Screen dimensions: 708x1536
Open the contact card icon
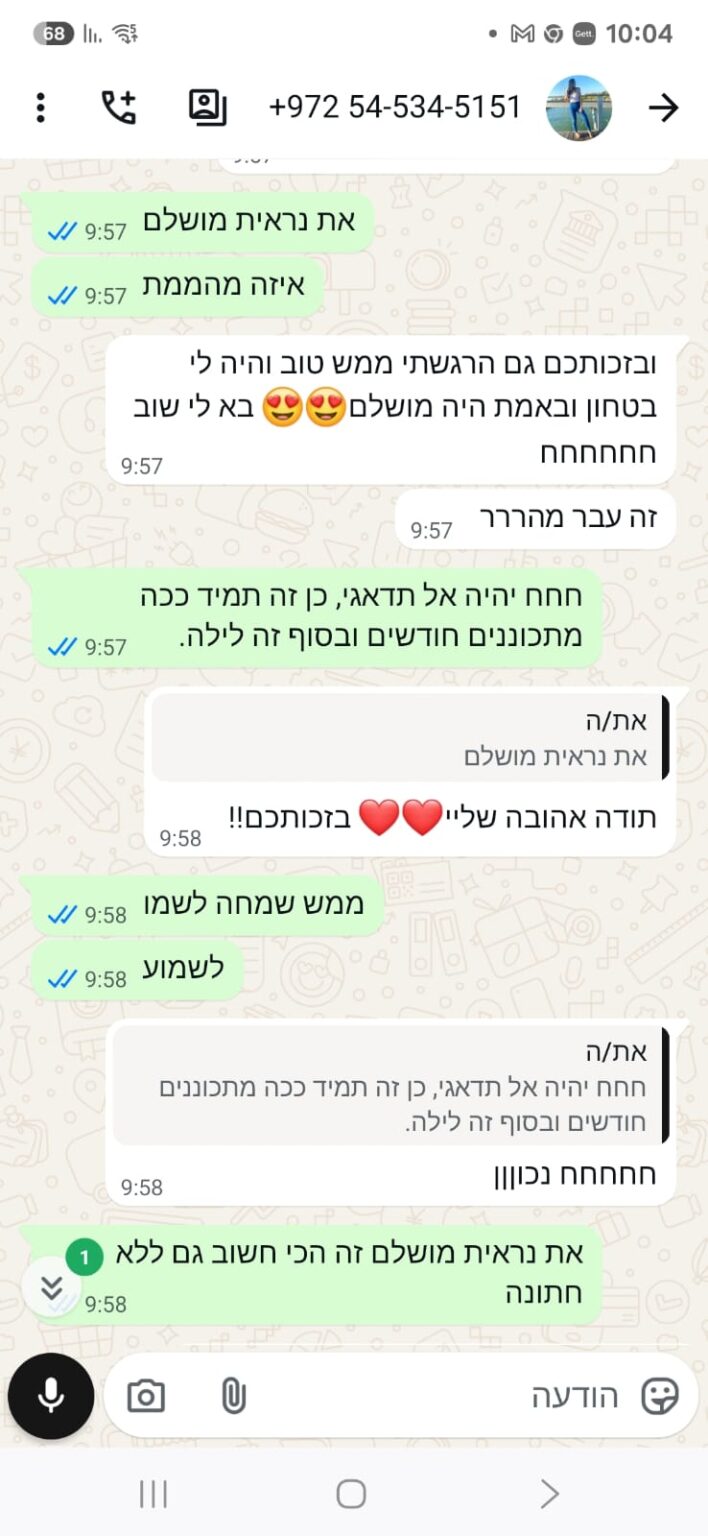207,107
